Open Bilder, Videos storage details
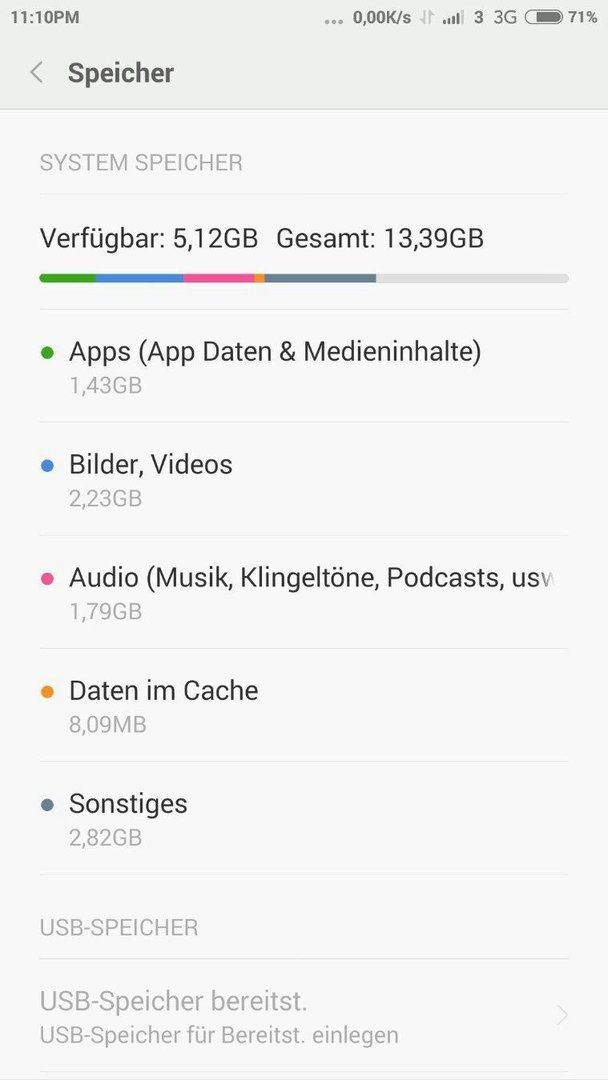Screen dimensions: 608x1080 coord(304,479)
